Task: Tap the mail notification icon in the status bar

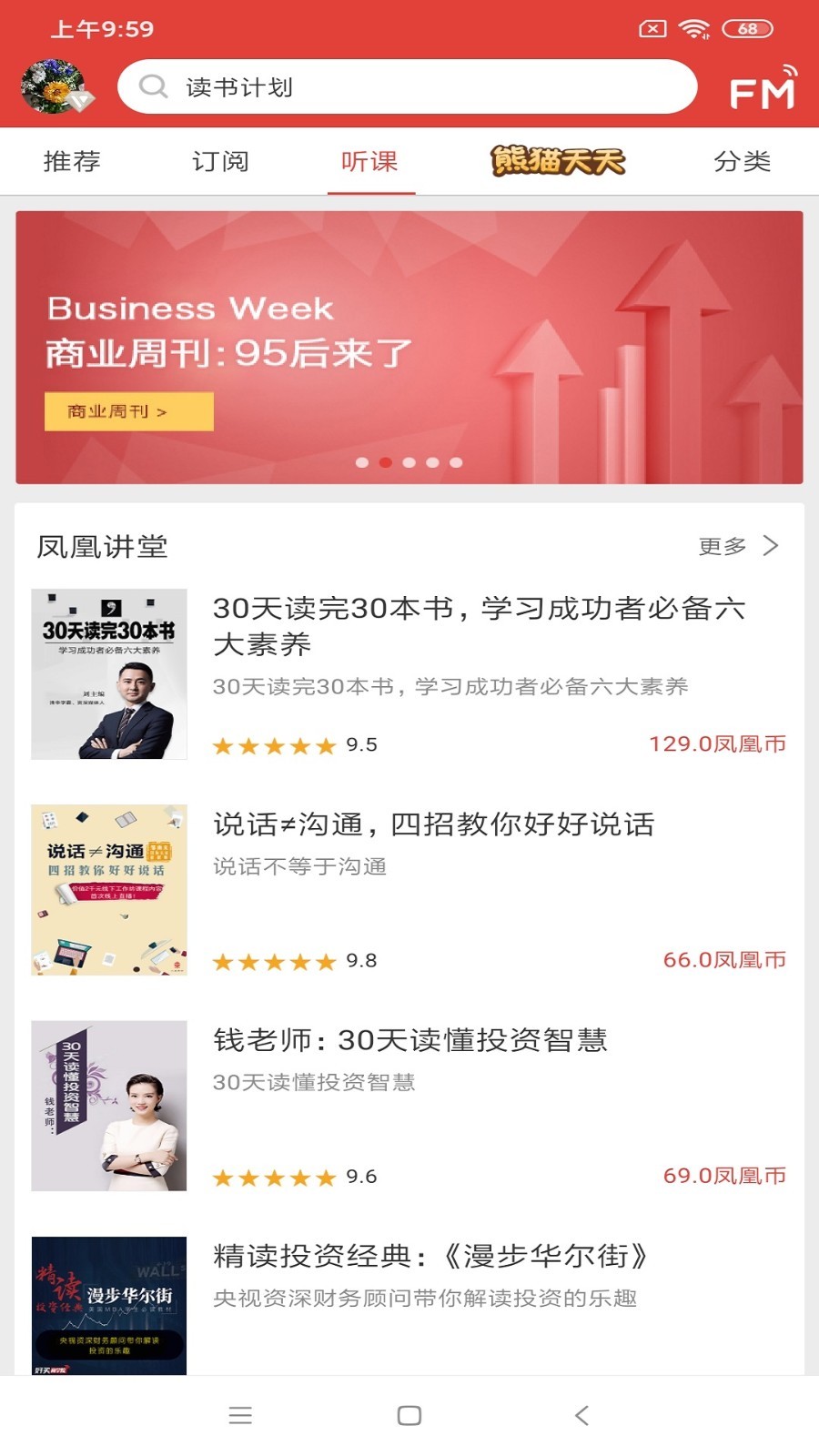Action: (652, 29)
